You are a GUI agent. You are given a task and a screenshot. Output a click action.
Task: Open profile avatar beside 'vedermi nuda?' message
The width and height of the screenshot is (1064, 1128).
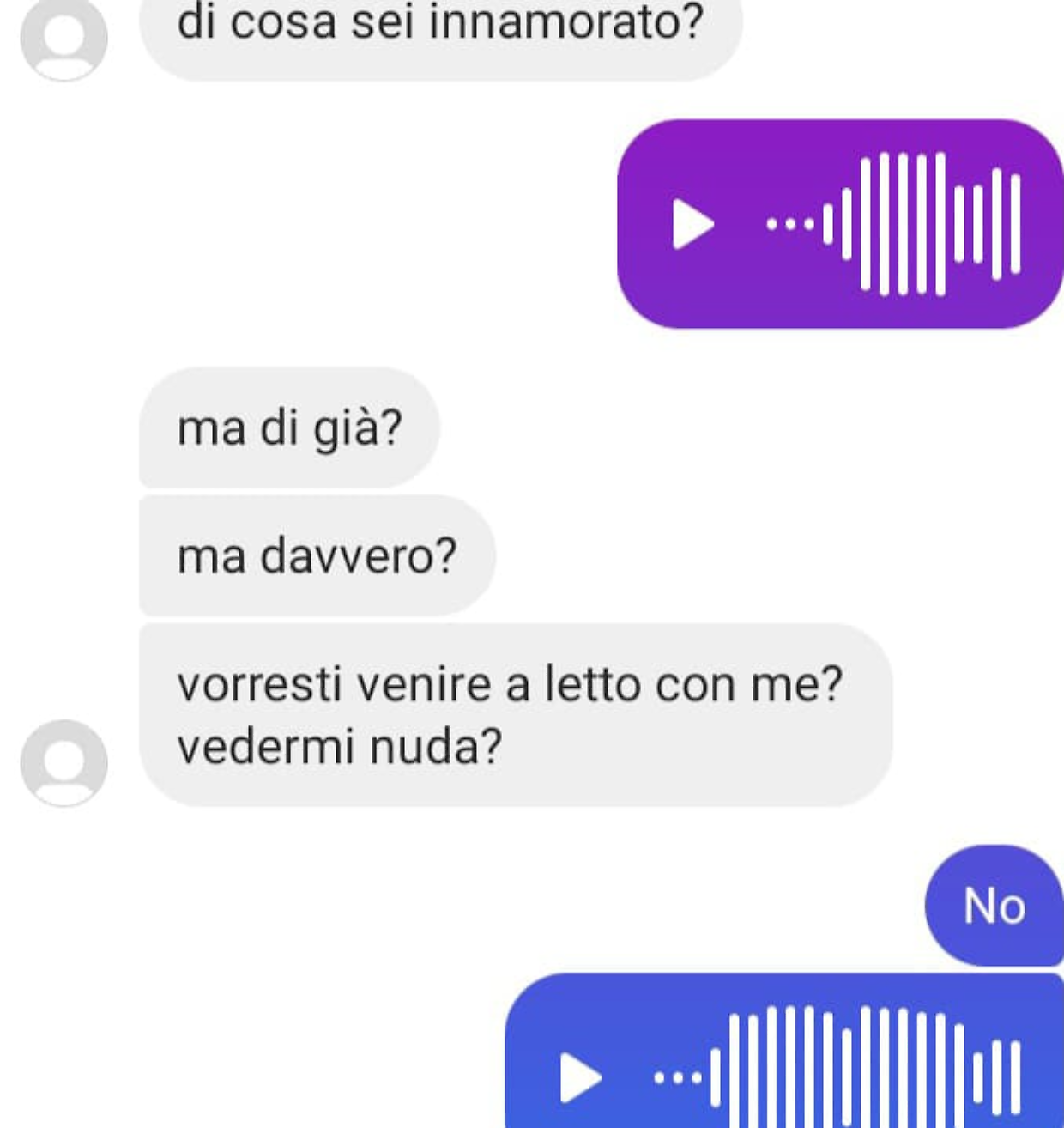pyautogui.click(x=63, y=762)
